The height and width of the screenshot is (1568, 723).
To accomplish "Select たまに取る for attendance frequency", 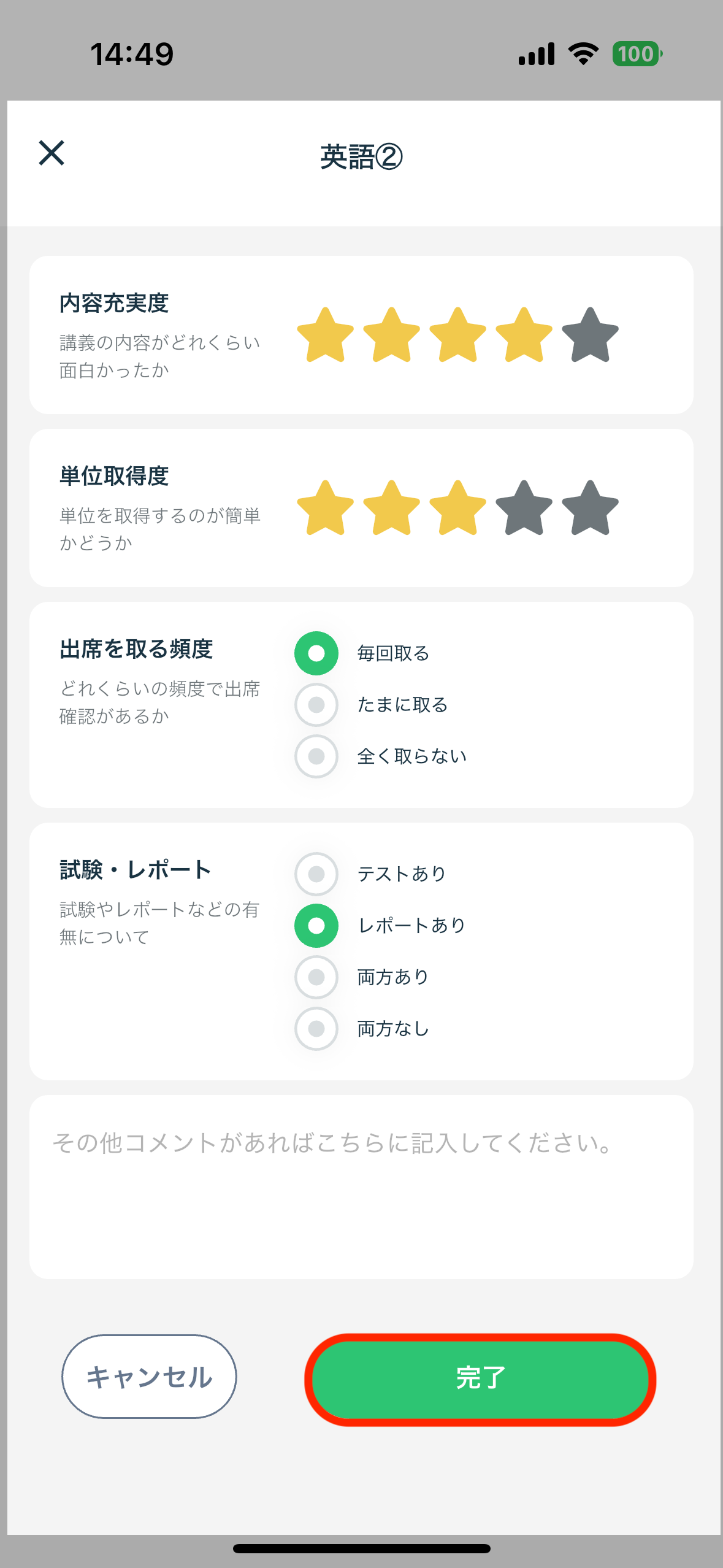I will pyautogui.click(x=316, y=704).
